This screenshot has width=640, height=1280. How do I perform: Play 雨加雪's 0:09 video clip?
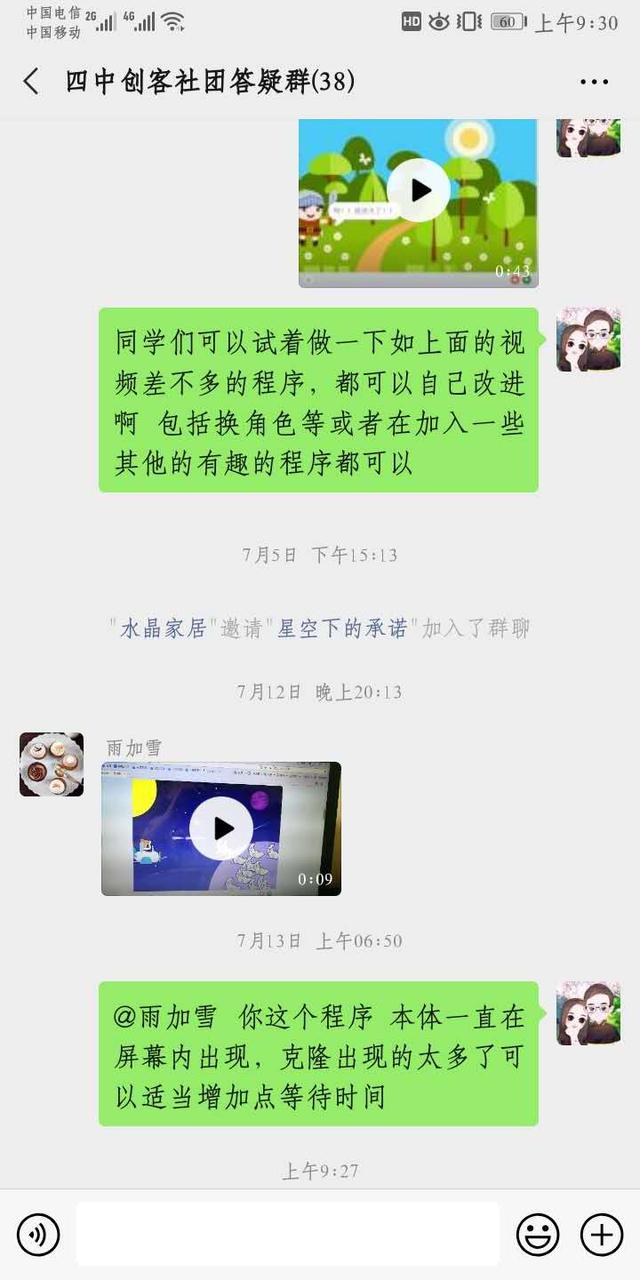tap(221, 828)
